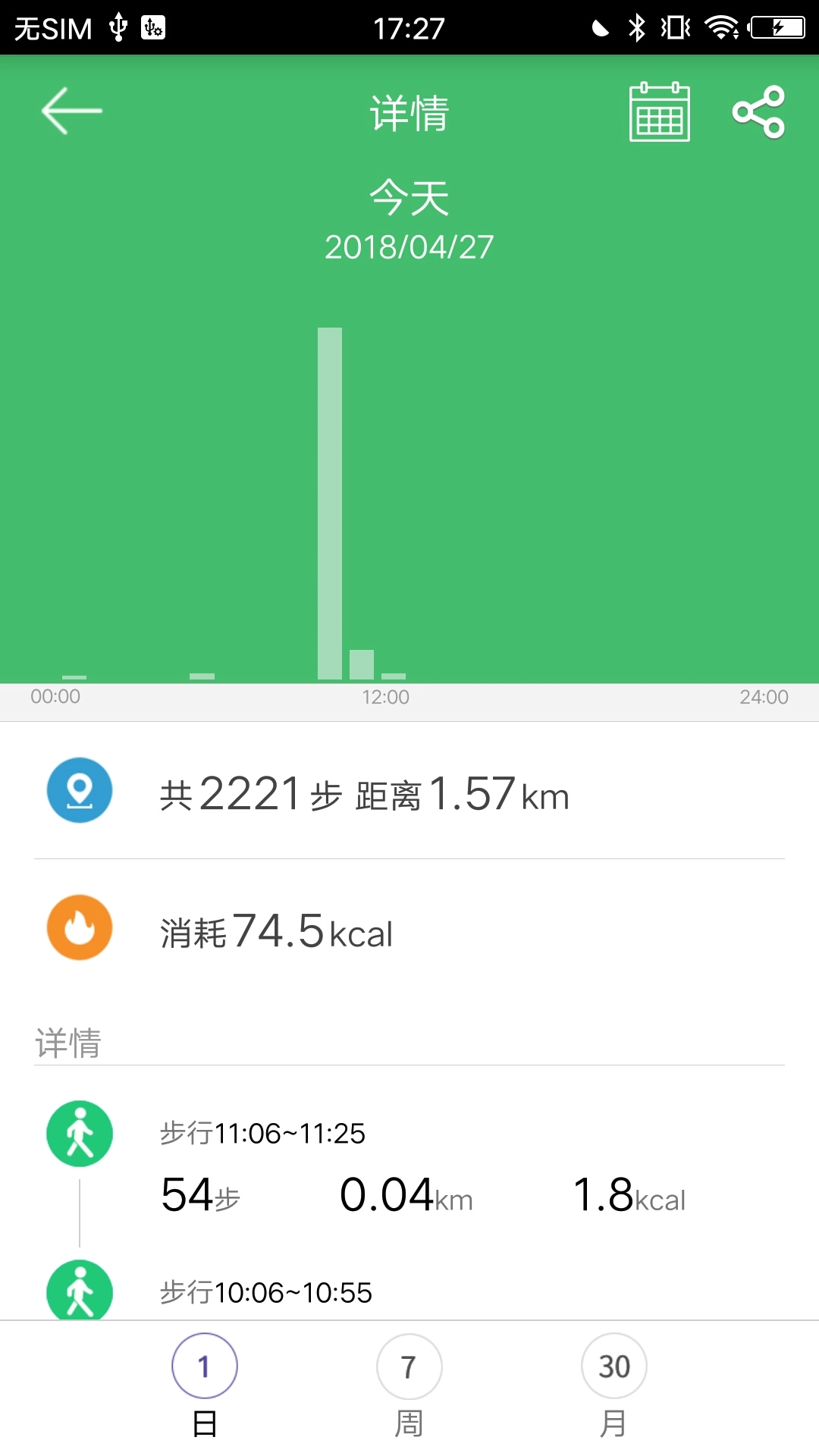Screen dimensions: 819x1456
Task: Click the total steps 共2221步 summary row
Action: coord(364,795)
